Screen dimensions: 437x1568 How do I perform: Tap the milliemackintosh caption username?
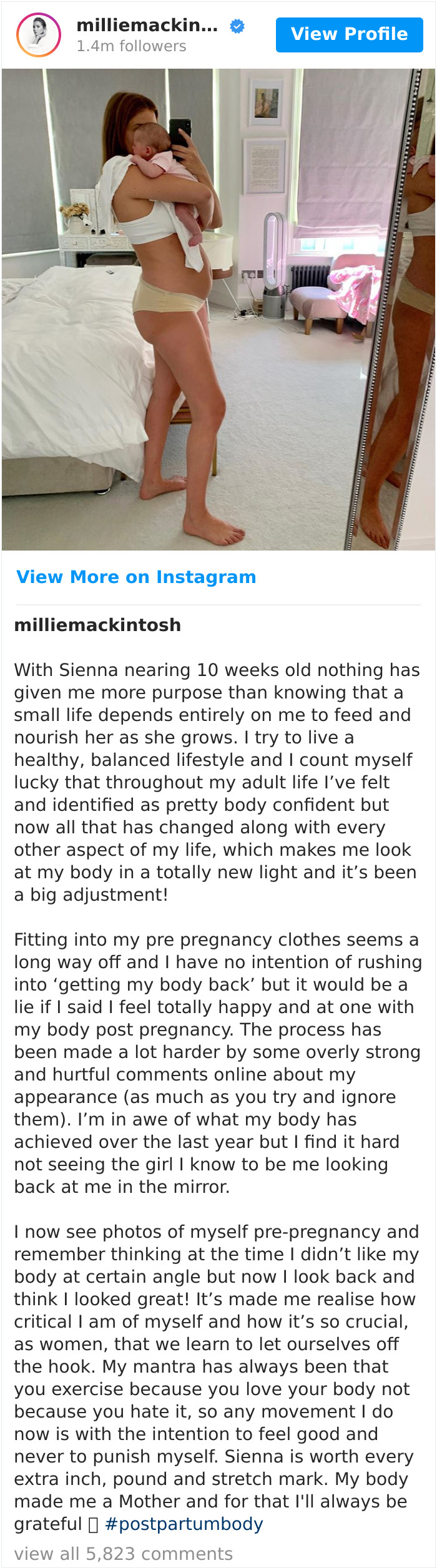click(x=97, y=625)
